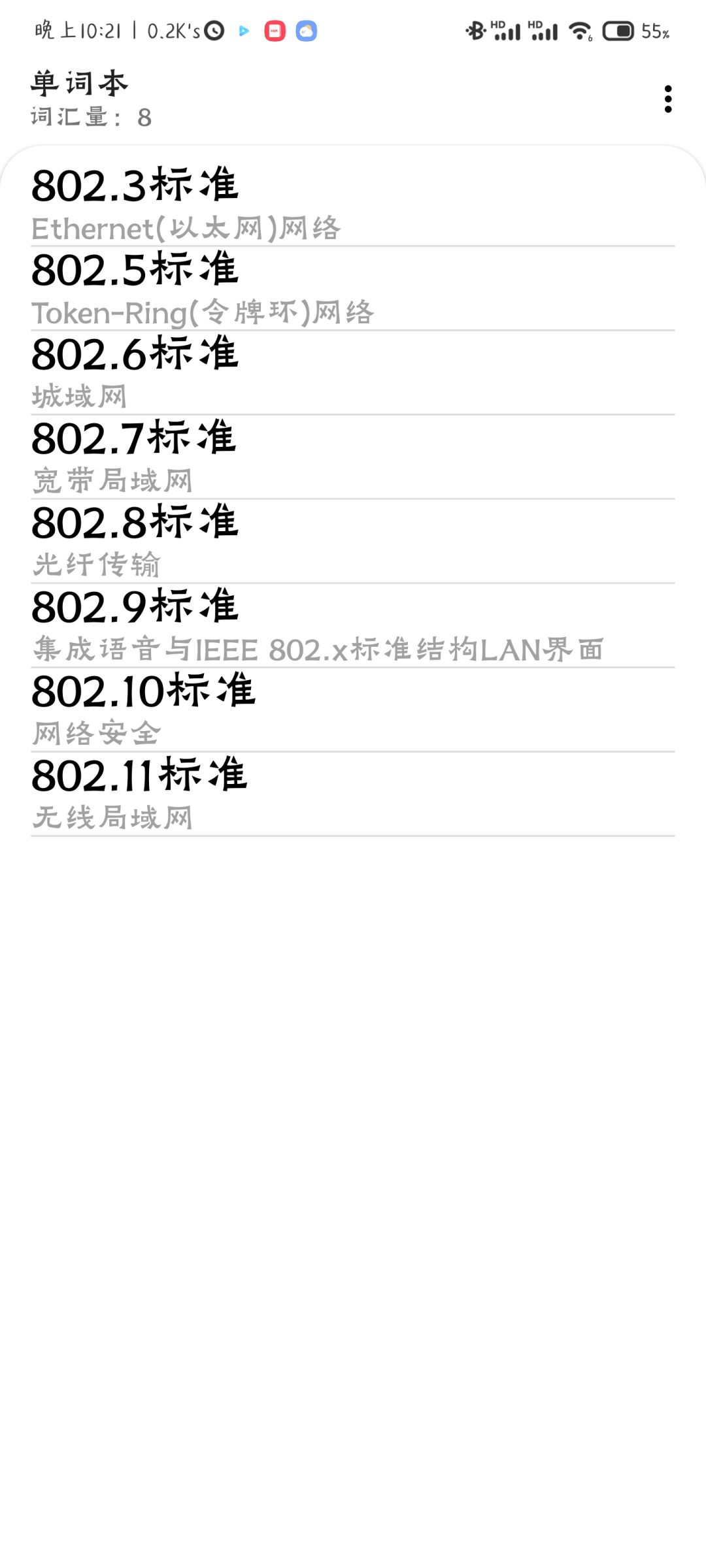
Task: Open the three-dot overflow menu
Action: [x=667, y=99]
